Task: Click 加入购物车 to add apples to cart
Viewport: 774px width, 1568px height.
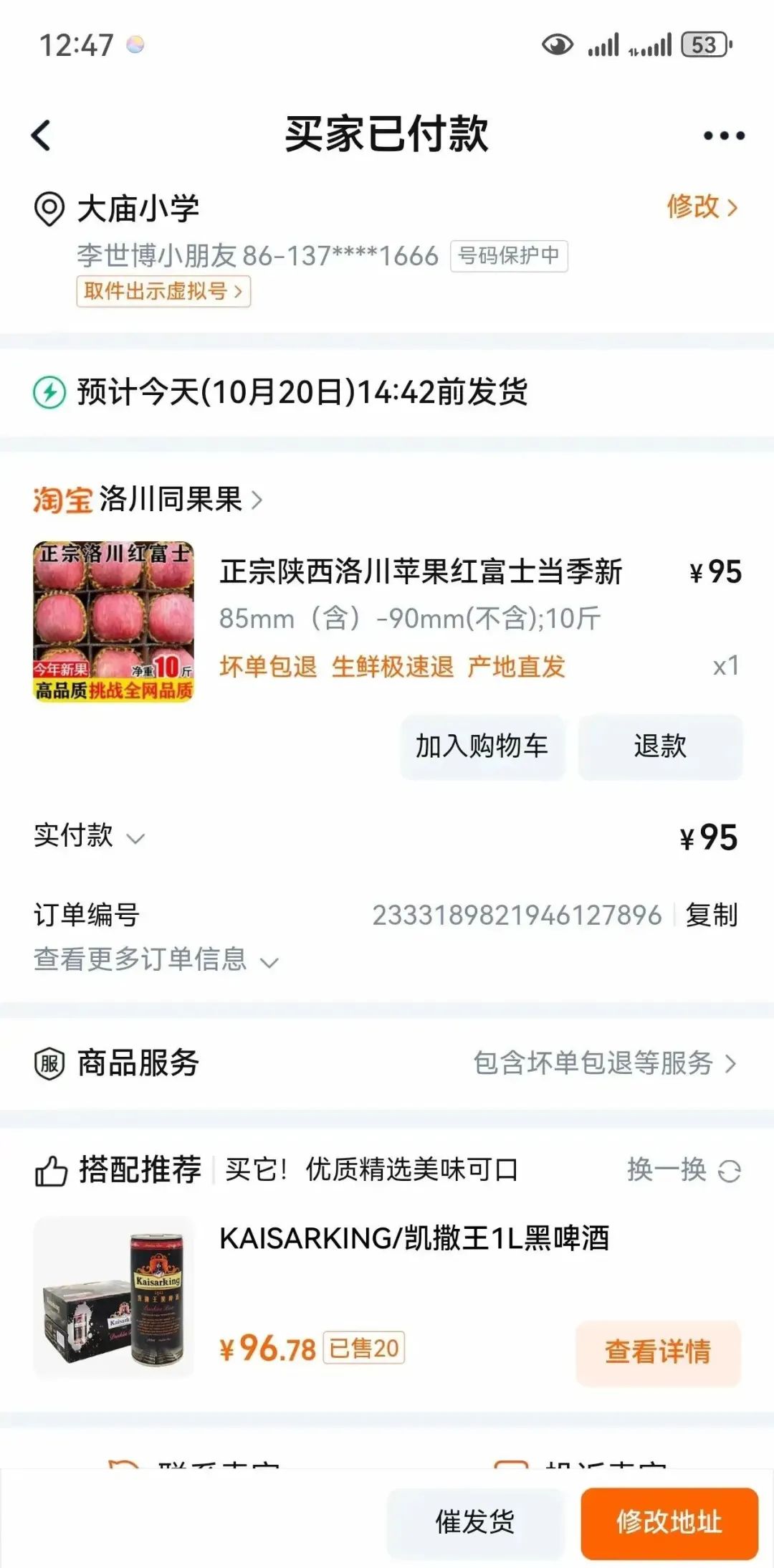Action: [482, 747]
